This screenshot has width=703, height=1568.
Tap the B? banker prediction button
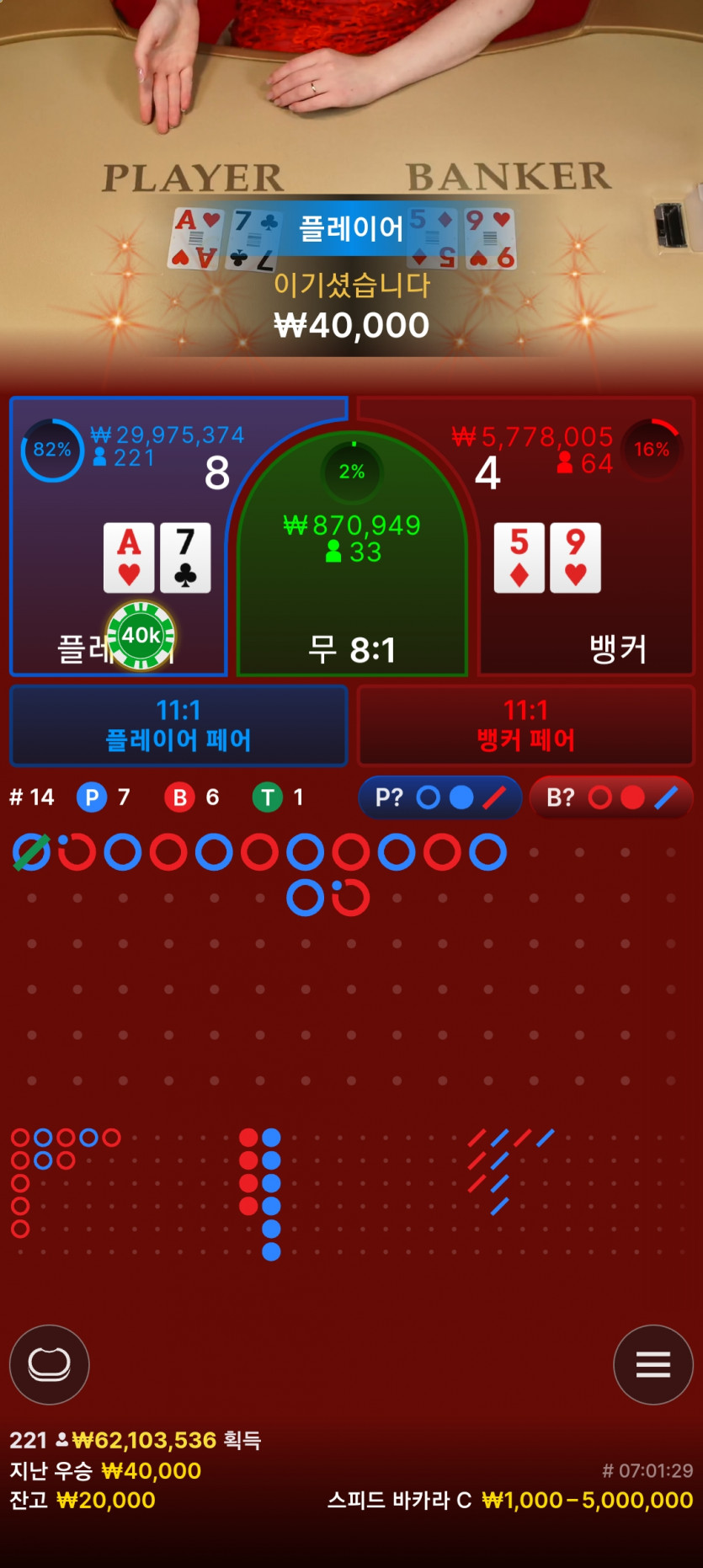(x=610, y=797)
